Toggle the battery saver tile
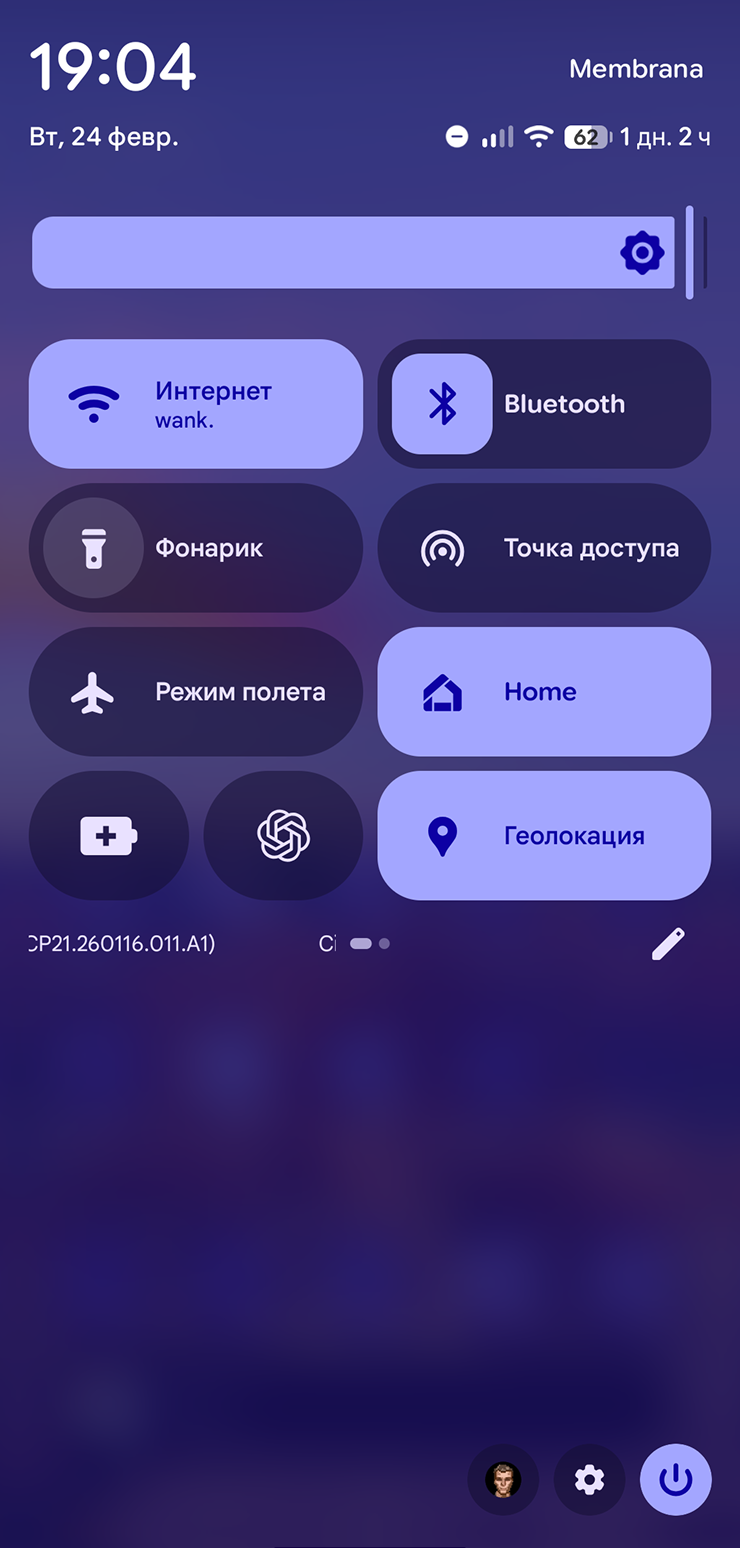 pos(108,836)
